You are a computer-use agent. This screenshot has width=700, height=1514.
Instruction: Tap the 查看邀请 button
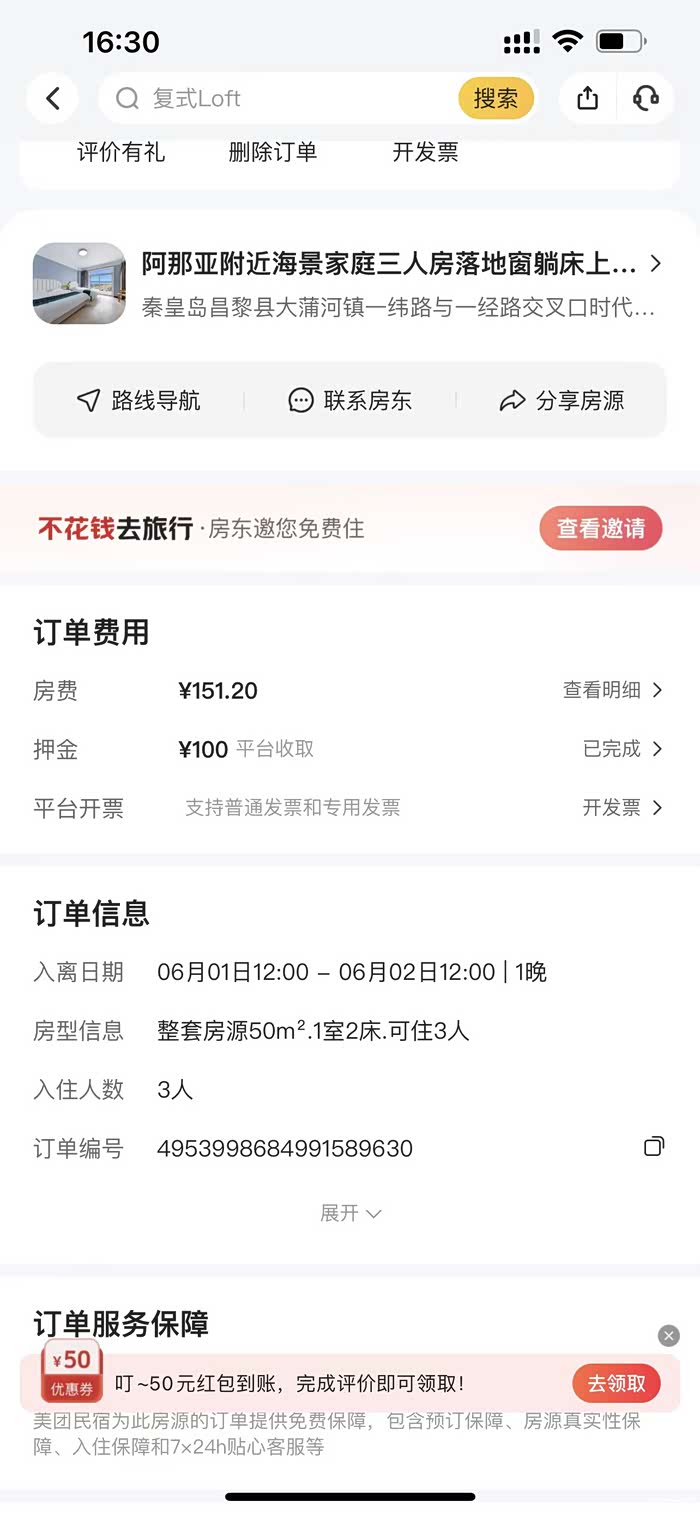601,528
